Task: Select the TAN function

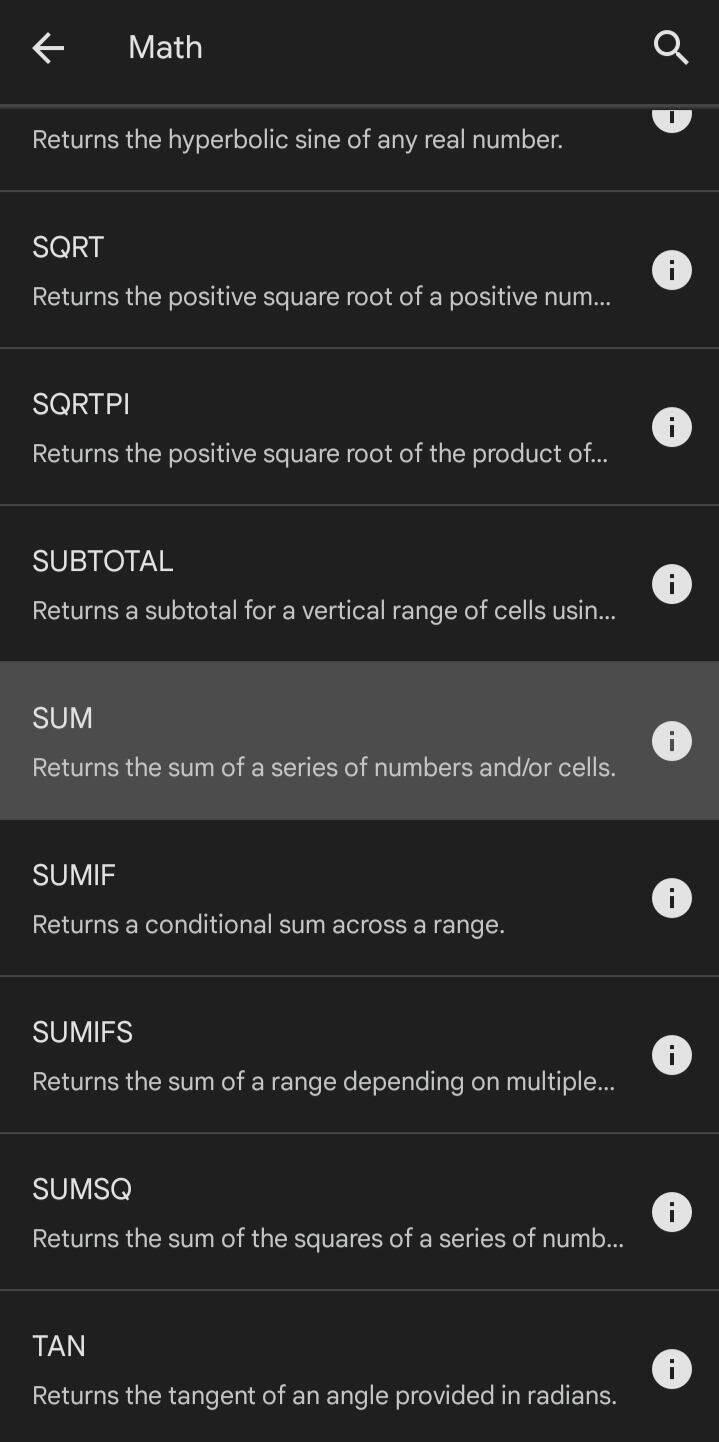Action: pos(320,1369)
